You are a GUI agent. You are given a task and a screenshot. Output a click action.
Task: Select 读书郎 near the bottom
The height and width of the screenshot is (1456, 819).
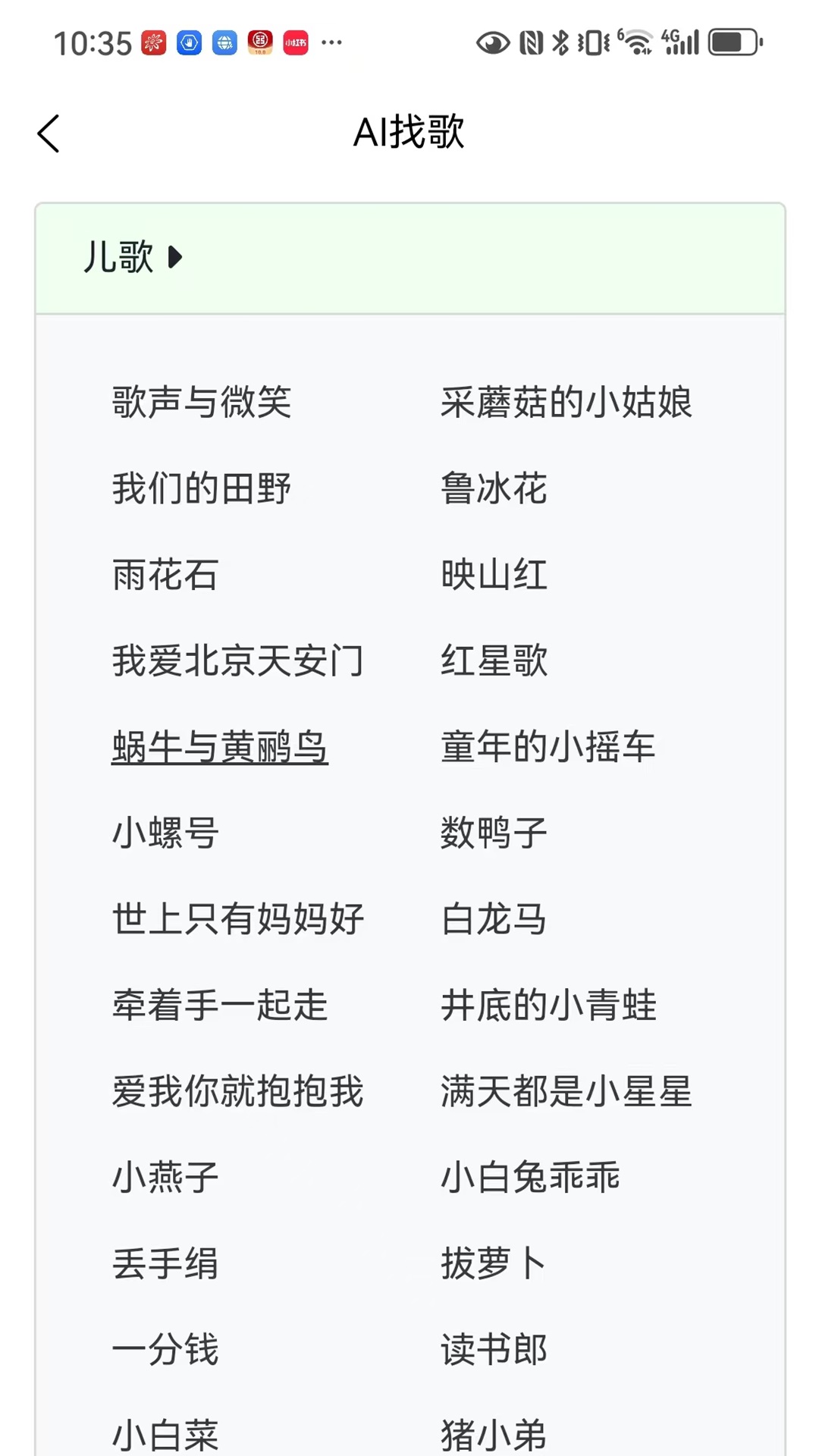(x=494, y=1348)
